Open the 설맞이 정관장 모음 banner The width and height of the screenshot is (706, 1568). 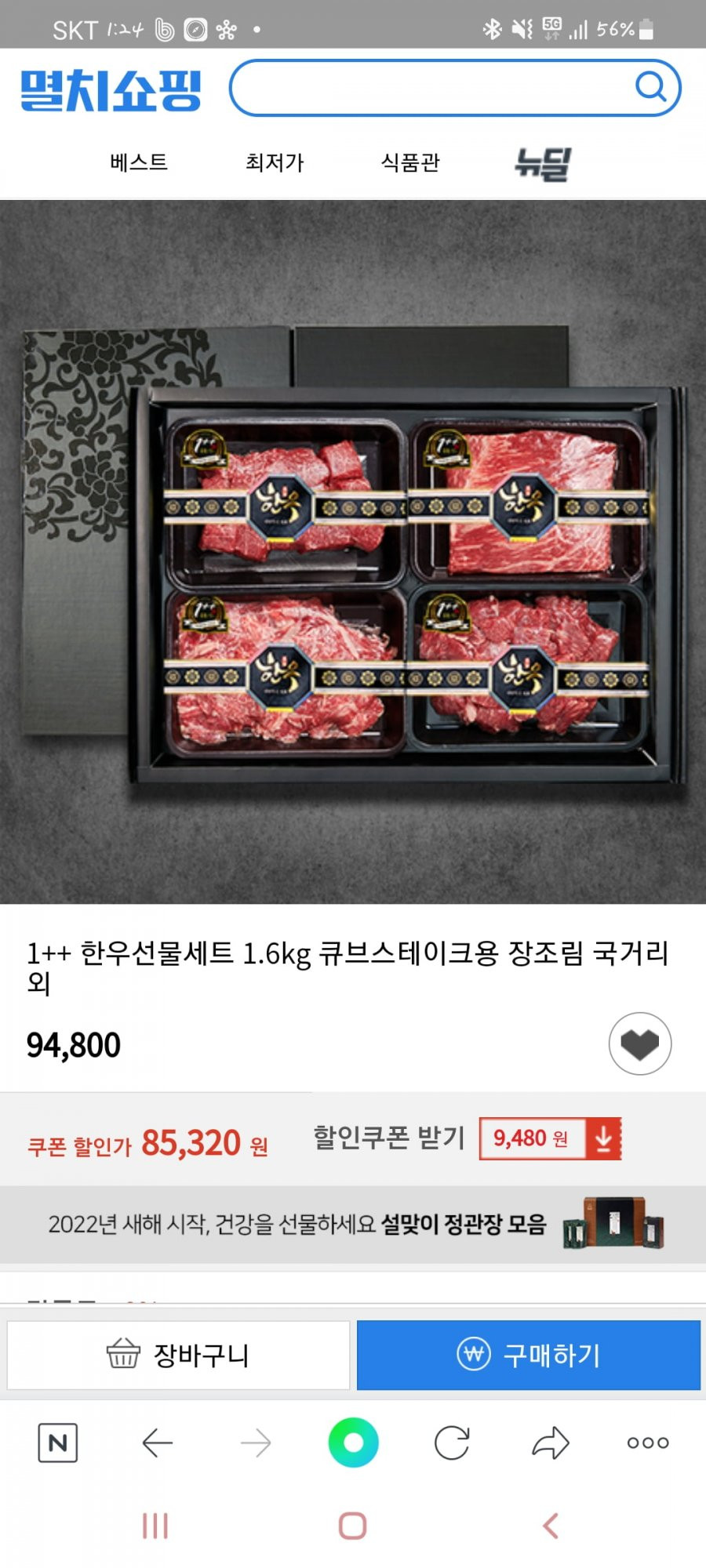(x=353, y=1224)
